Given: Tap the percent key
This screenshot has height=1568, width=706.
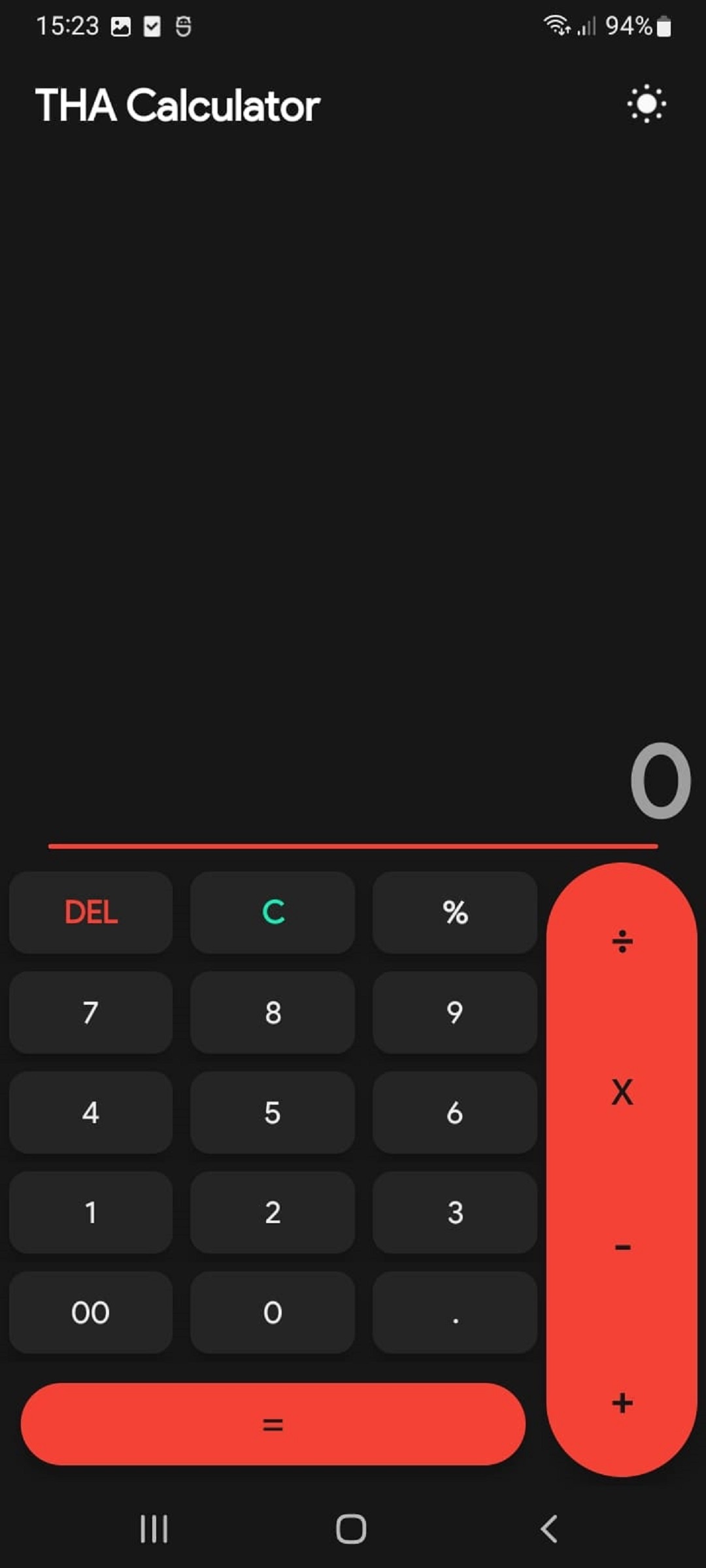Looking at the screenshot, I should 455,912.
